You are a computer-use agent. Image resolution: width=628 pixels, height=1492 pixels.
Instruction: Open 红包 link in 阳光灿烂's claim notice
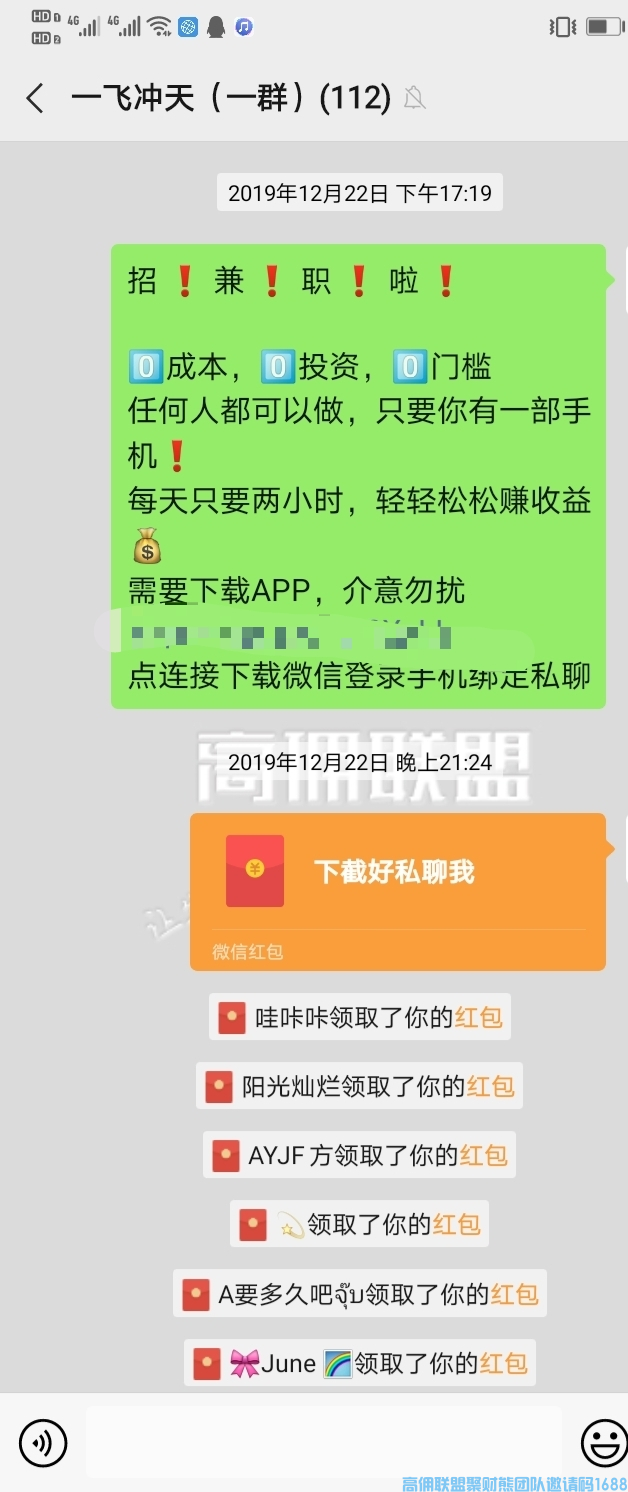point(490,1086)
